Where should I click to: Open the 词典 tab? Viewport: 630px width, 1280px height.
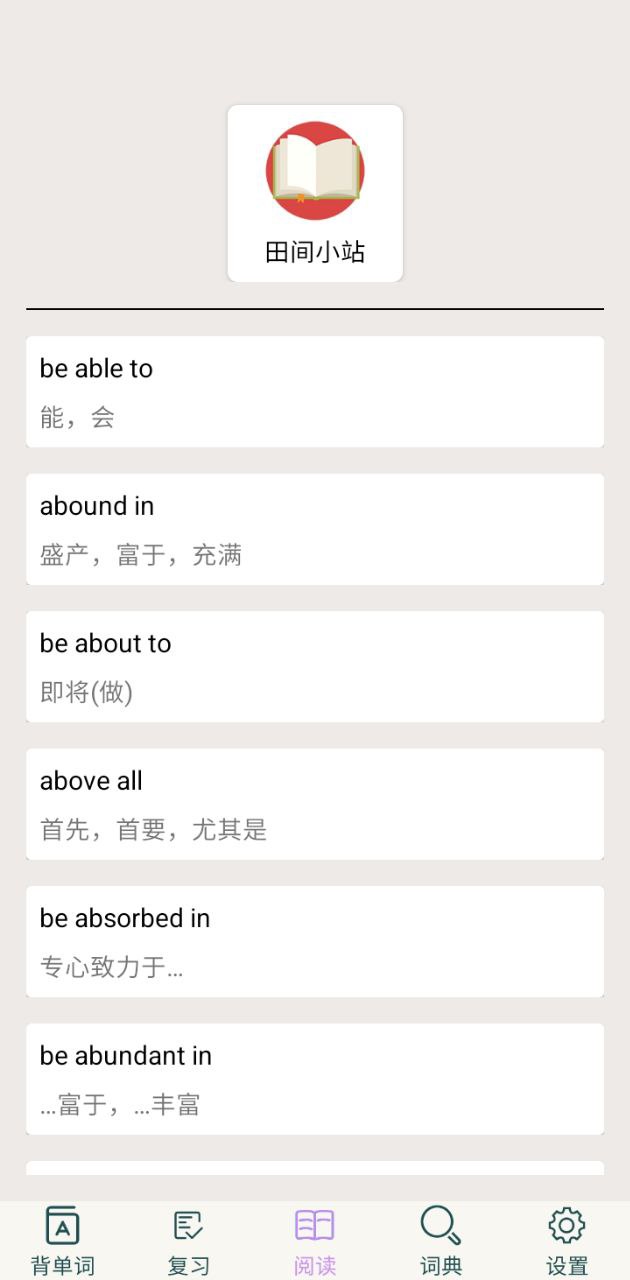pyautogui.click(x=441, y=1241)
